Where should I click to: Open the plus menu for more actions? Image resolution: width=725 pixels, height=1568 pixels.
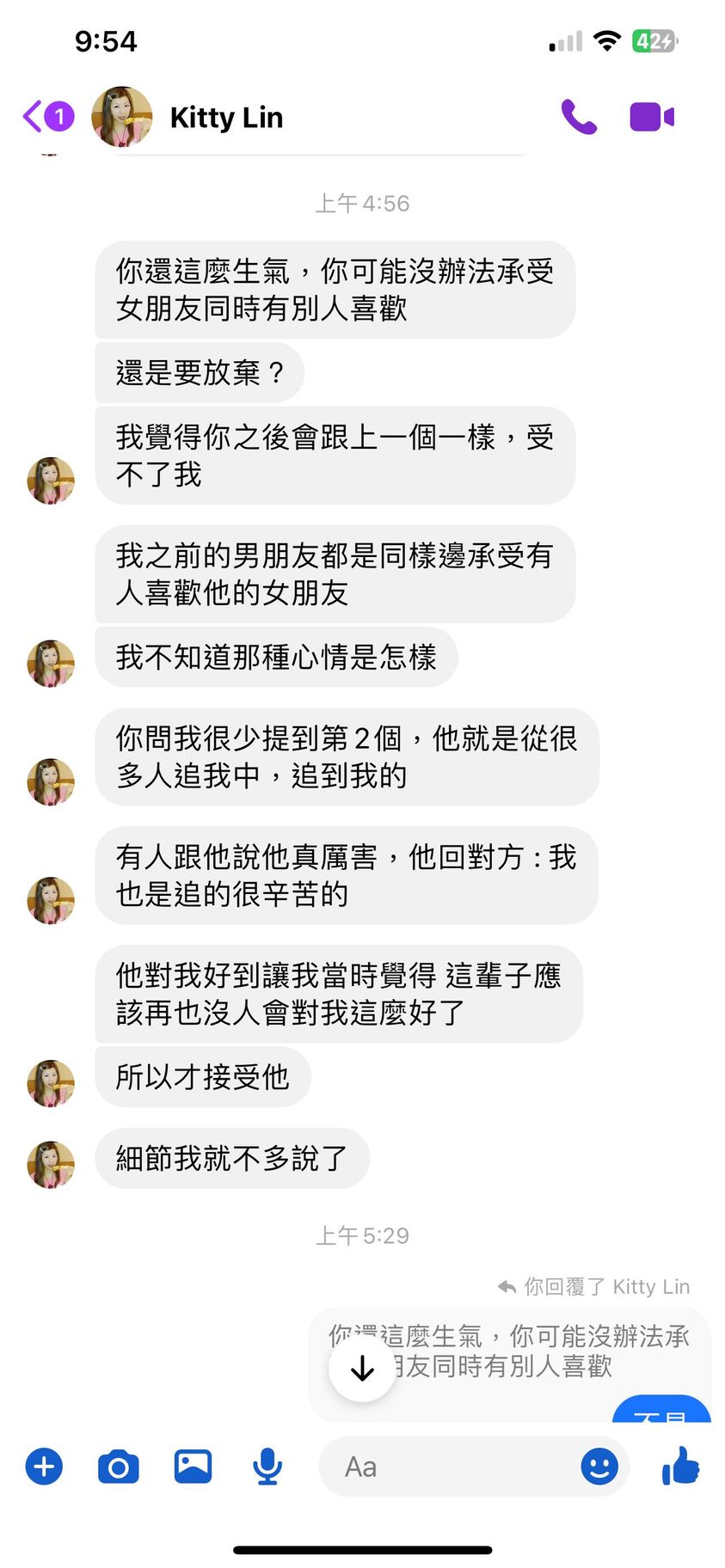pos(44,1467)
